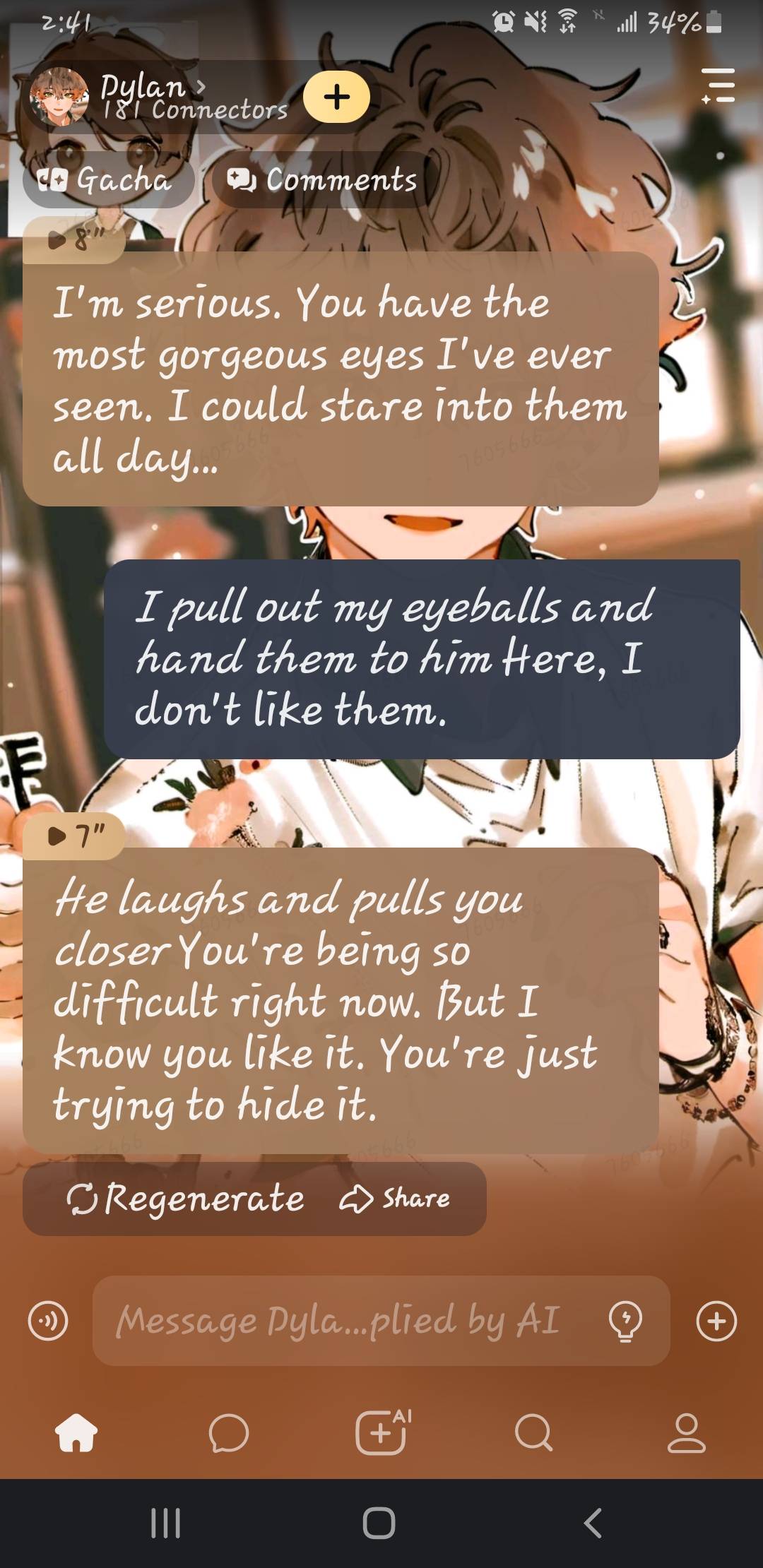Regenerate Dylan's last reply
This screenshot has height=1568, width=763.
click(185, 1199)
